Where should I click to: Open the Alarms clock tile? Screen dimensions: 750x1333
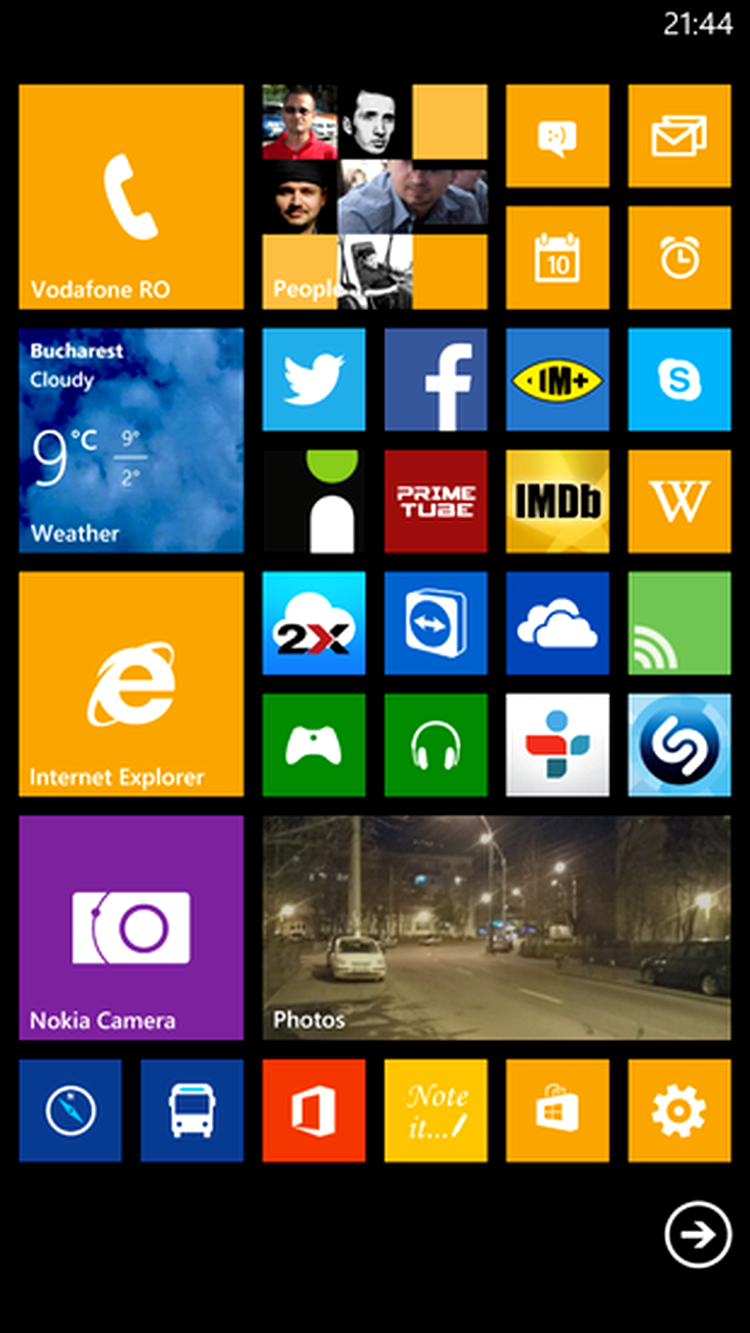679,258
